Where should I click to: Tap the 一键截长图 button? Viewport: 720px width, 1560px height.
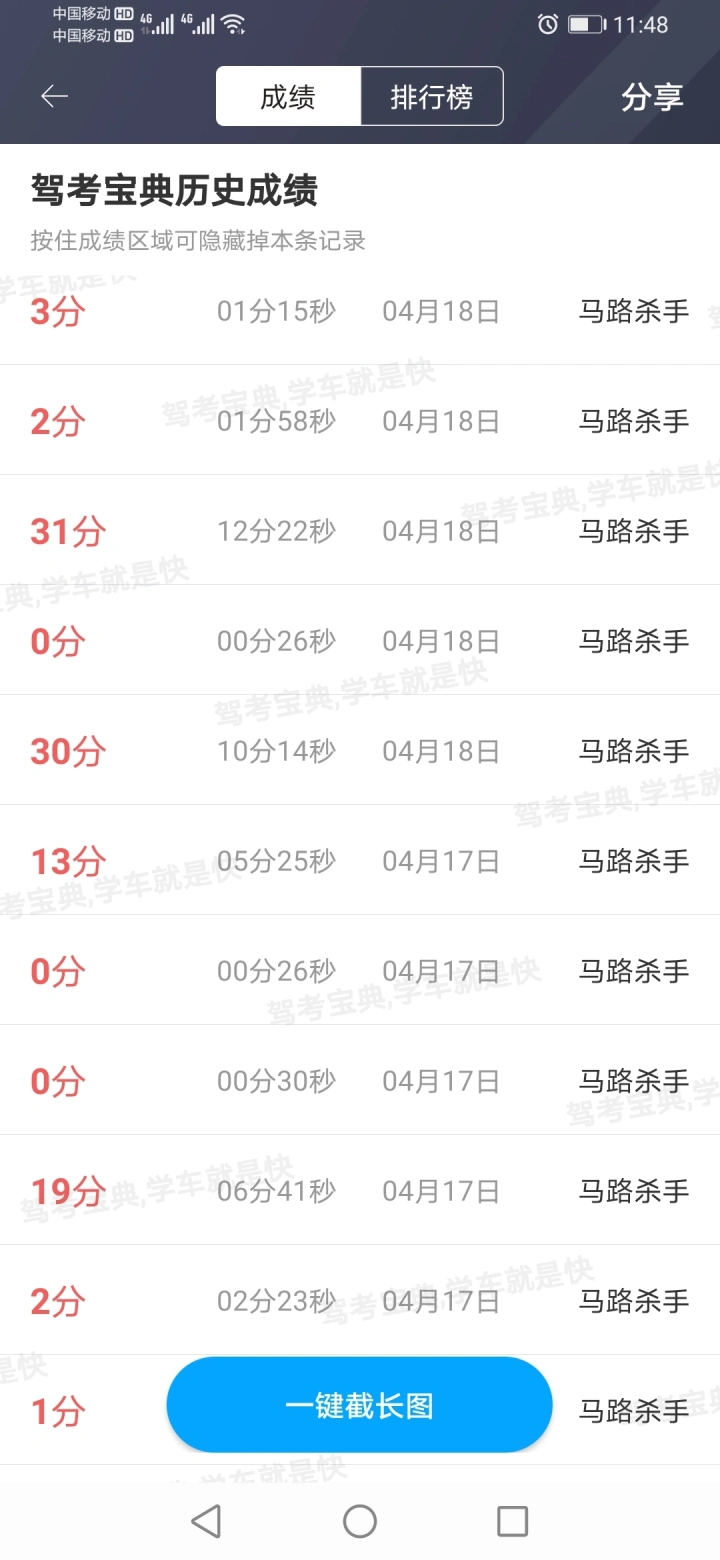click(x=359, y=1406)
